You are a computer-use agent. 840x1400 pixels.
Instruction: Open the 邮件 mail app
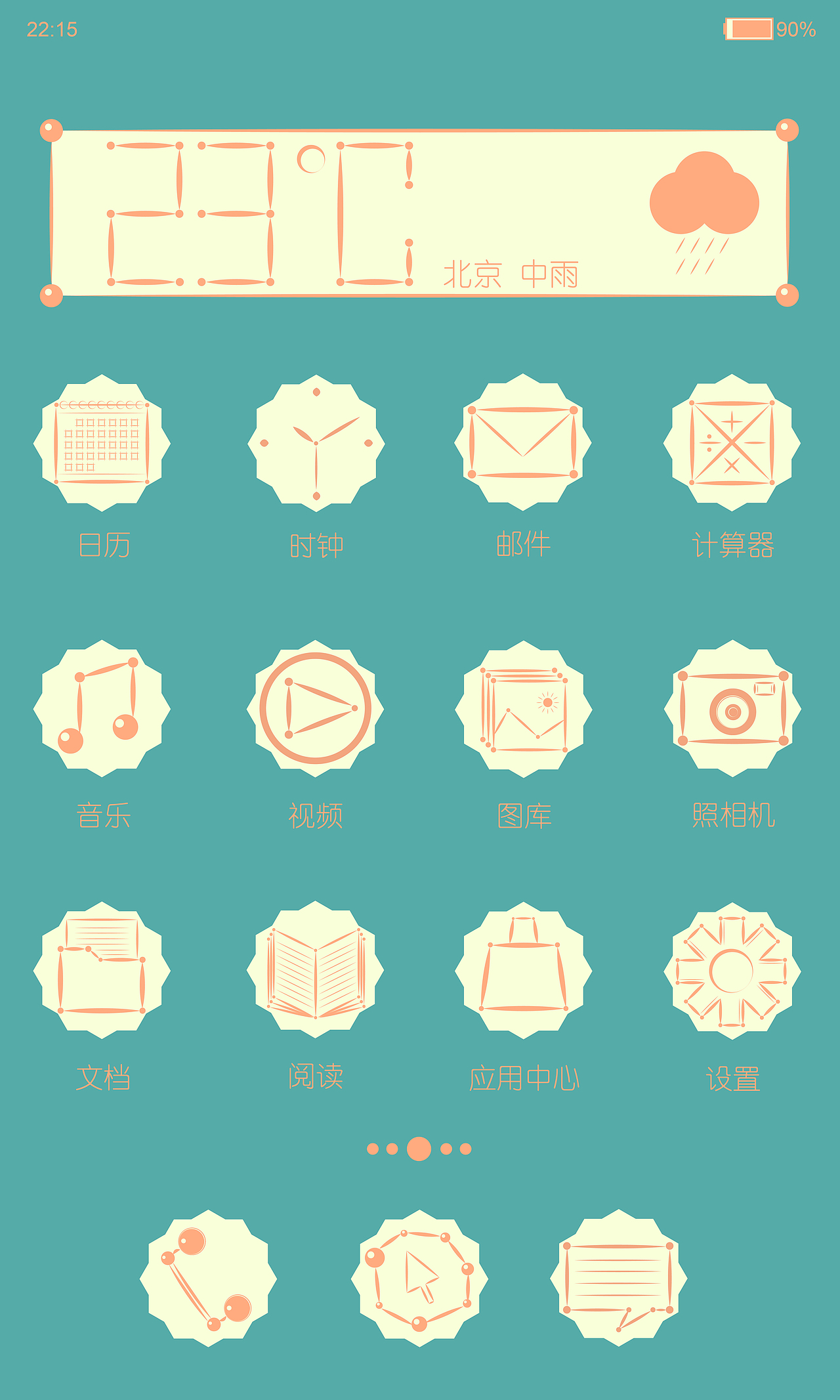point(523,442)
